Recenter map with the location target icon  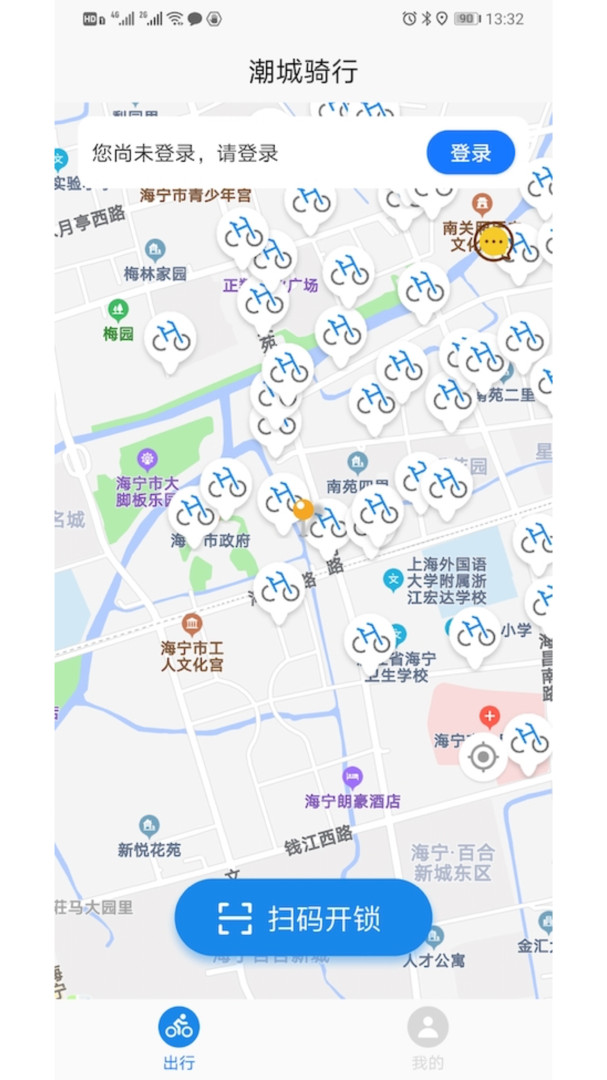coord(483,757)
